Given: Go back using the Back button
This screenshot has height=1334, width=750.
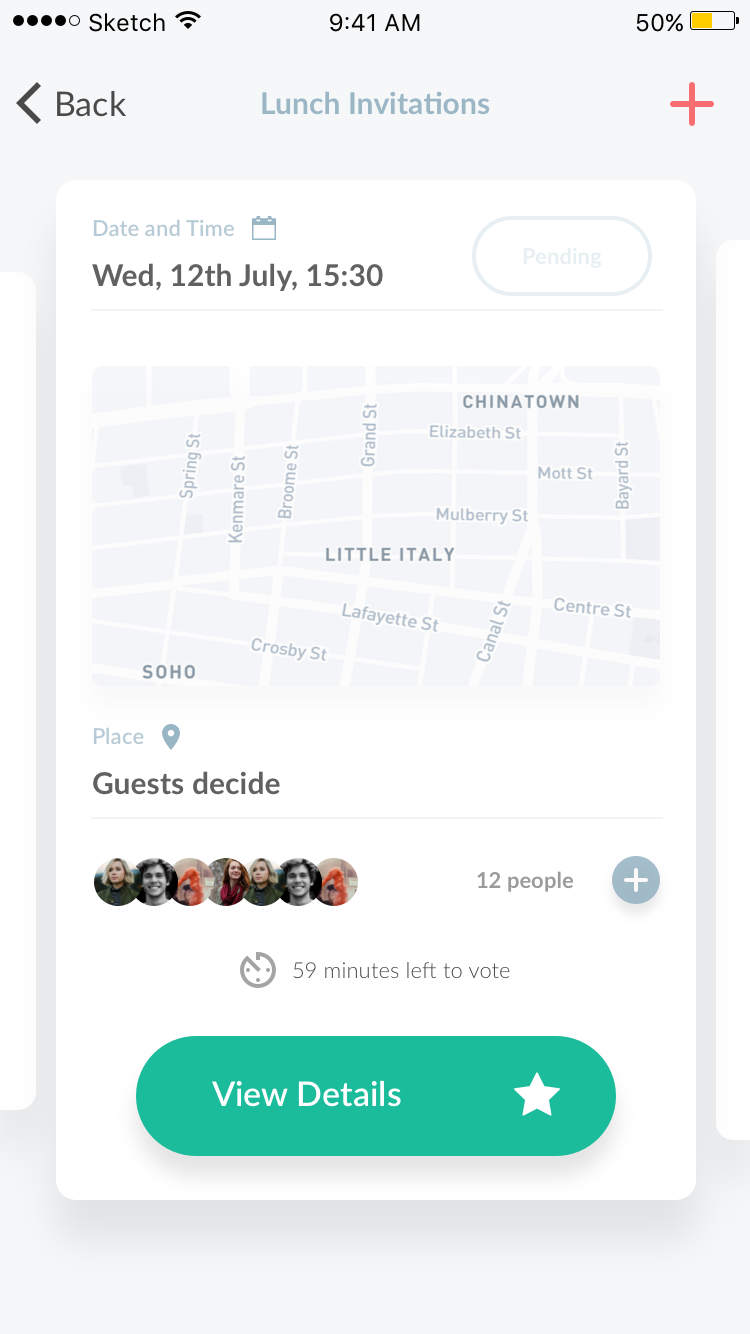Looking at the screenshot, I should coord(71,104).
